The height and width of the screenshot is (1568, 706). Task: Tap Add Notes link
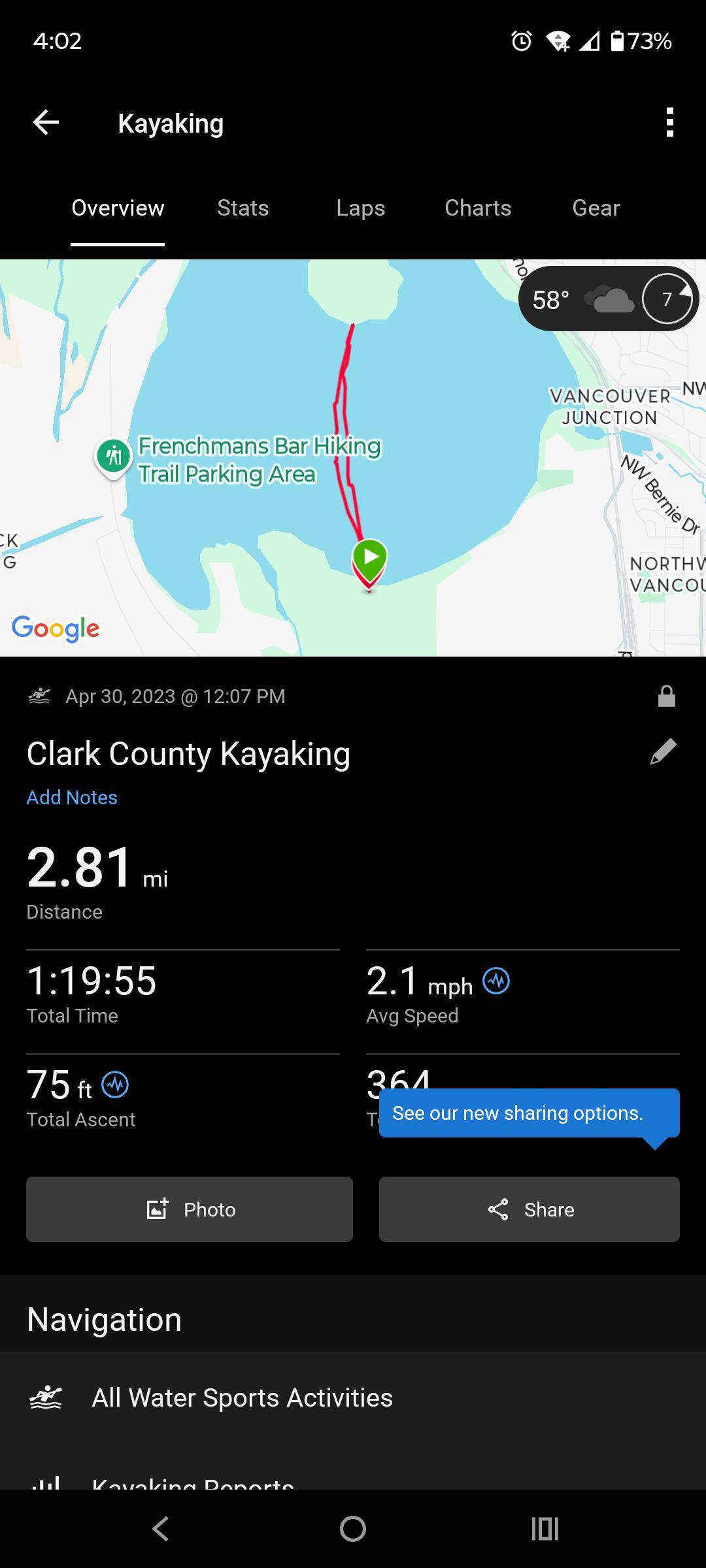[72, 798]
